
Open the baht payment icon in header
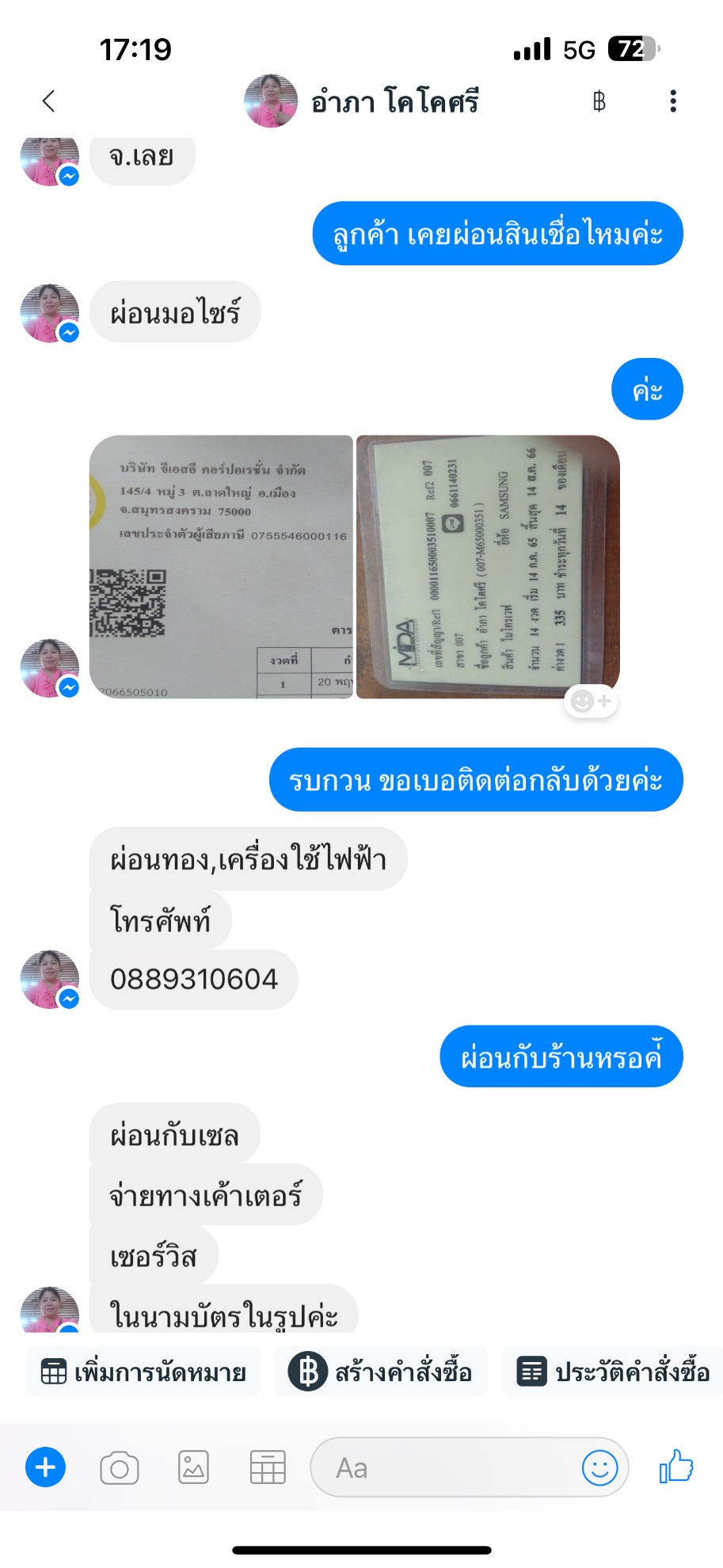[x=599, y=101]
